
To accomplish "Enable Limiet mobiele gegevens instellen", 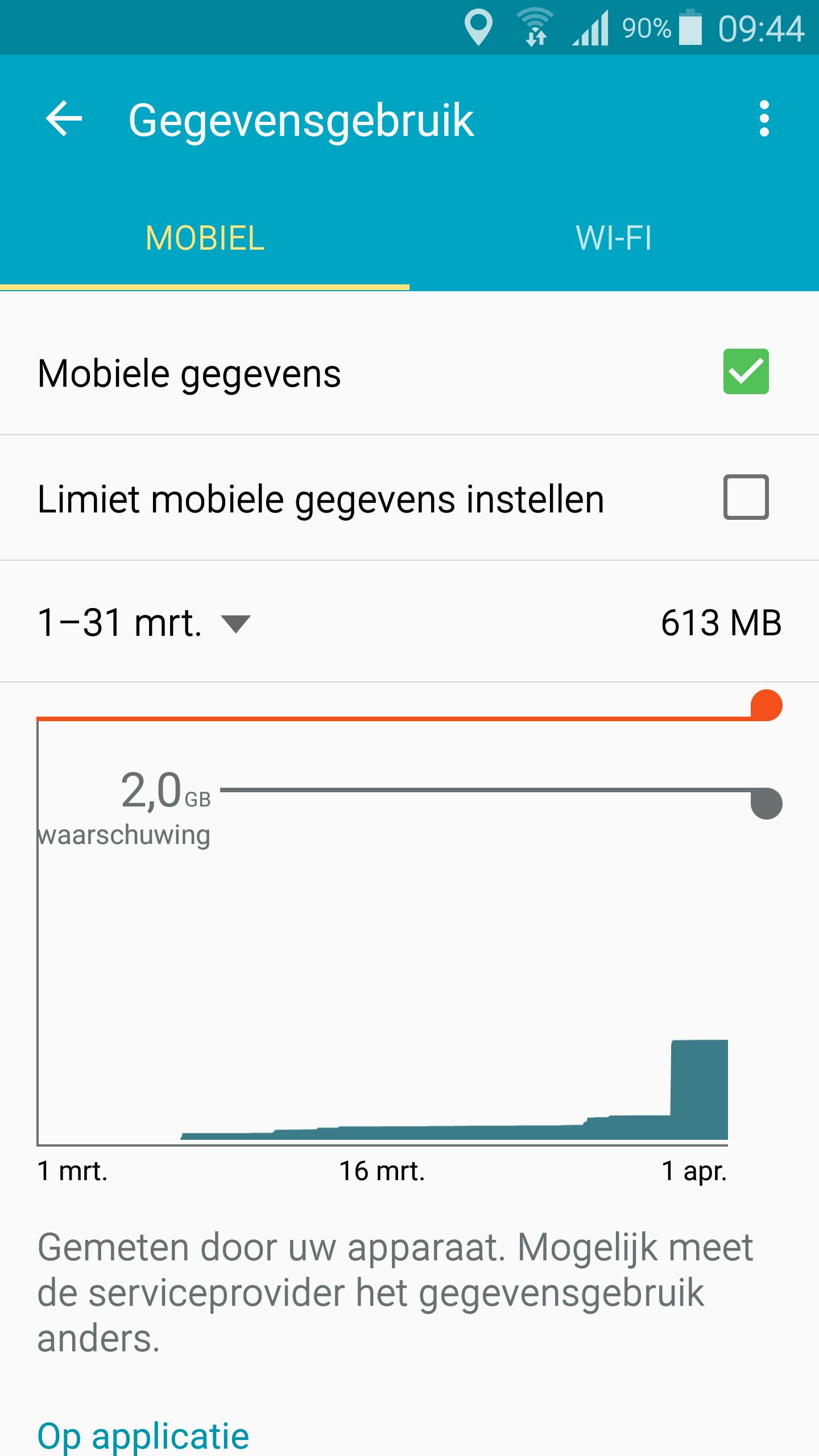I will click(x=746, y=497).
